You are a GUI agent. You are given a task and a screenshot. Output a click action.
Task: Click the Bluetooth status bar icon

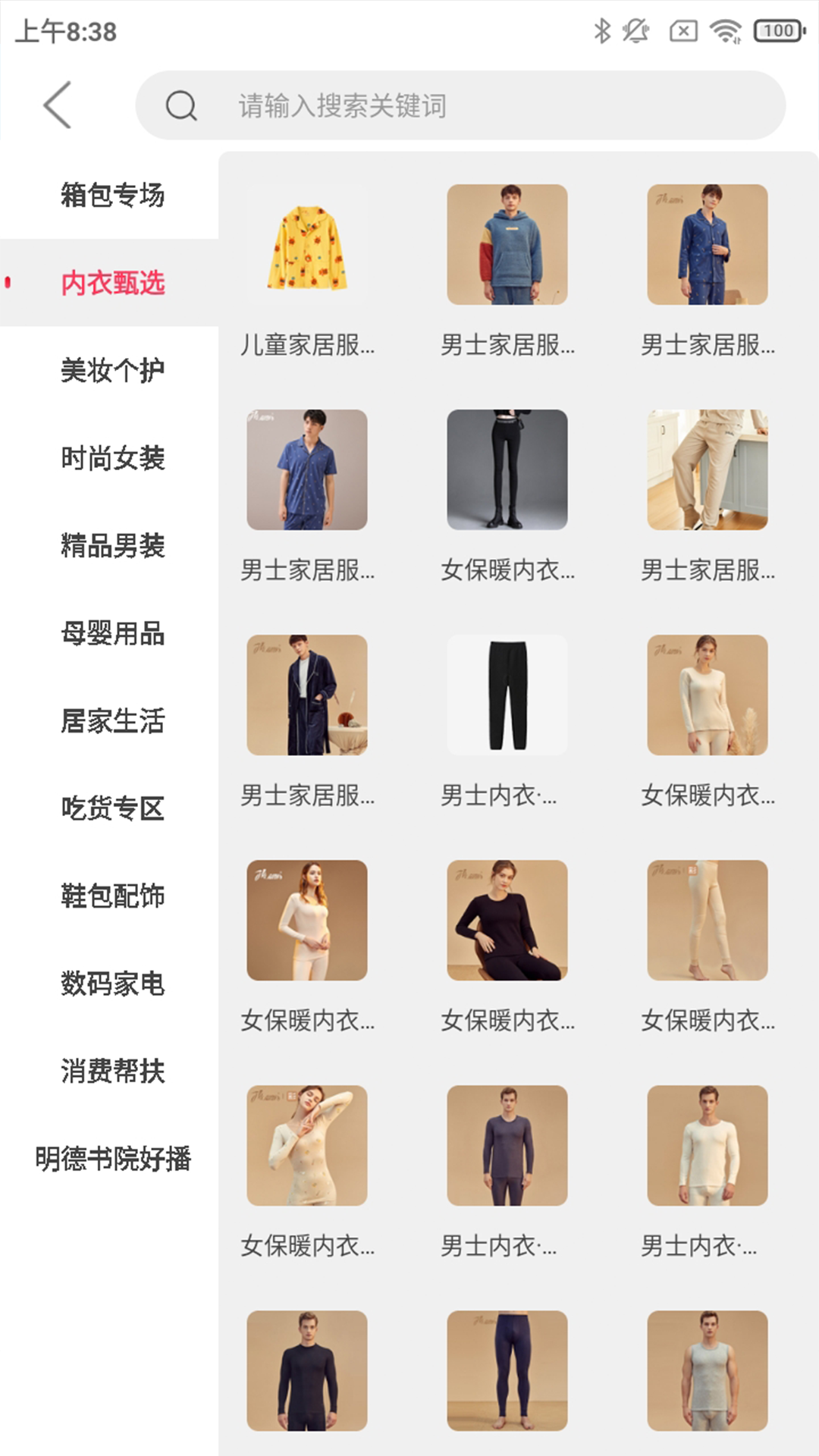601,29
